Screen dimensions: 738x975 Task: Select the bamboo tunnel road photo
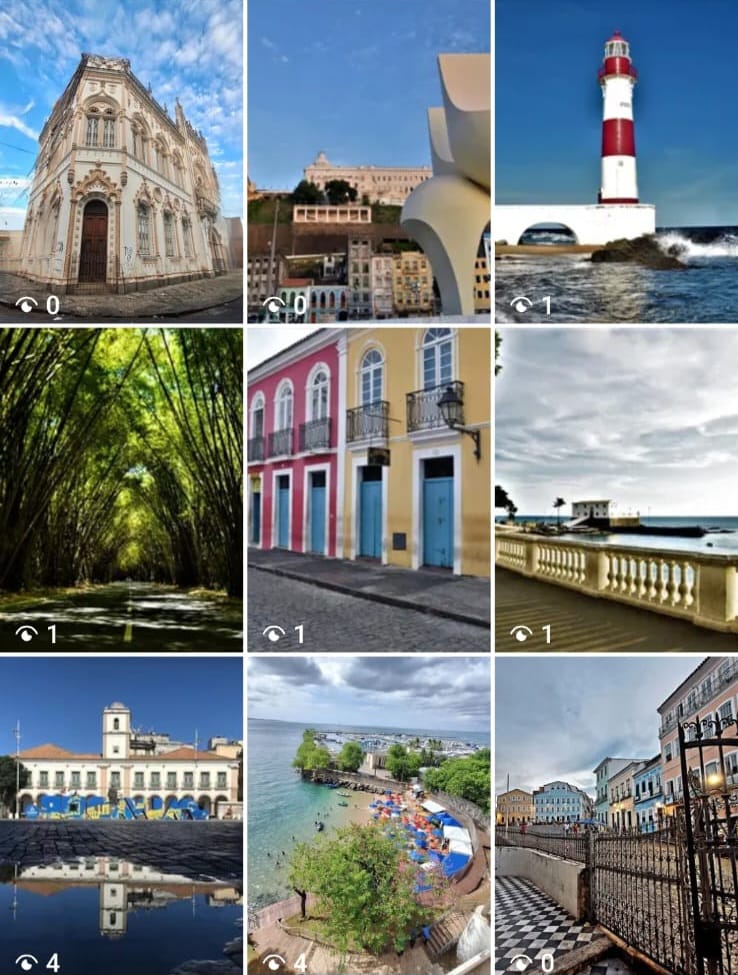tap(121, 489)
